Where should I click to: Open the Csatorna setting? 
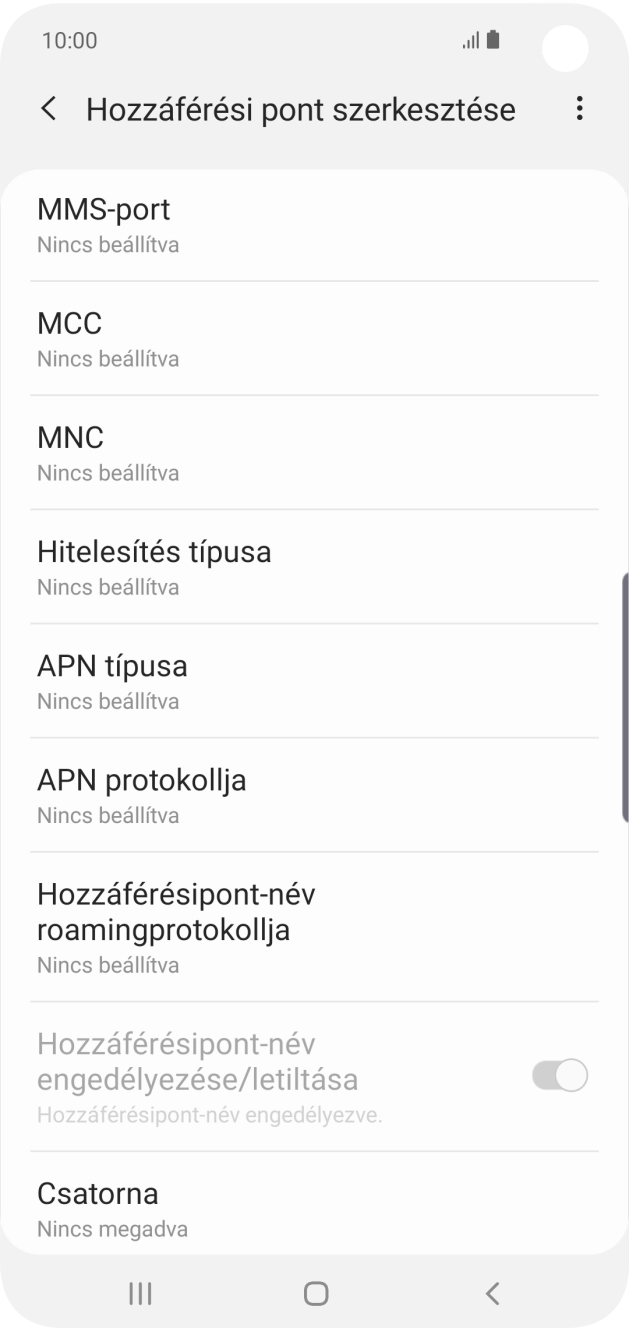(x=314, y=1209)
